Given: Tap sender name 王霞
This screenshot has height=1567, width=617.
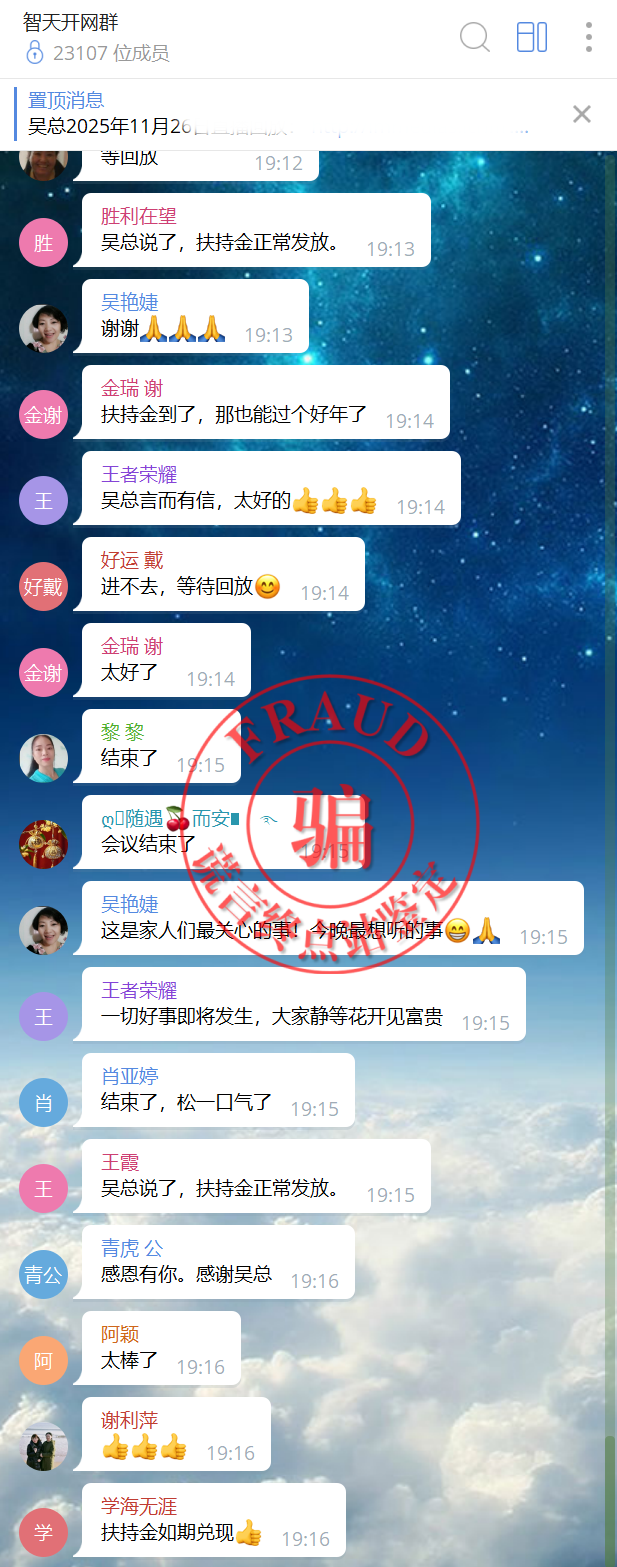Looking at the screenshot, I should tap(119, 1162).
